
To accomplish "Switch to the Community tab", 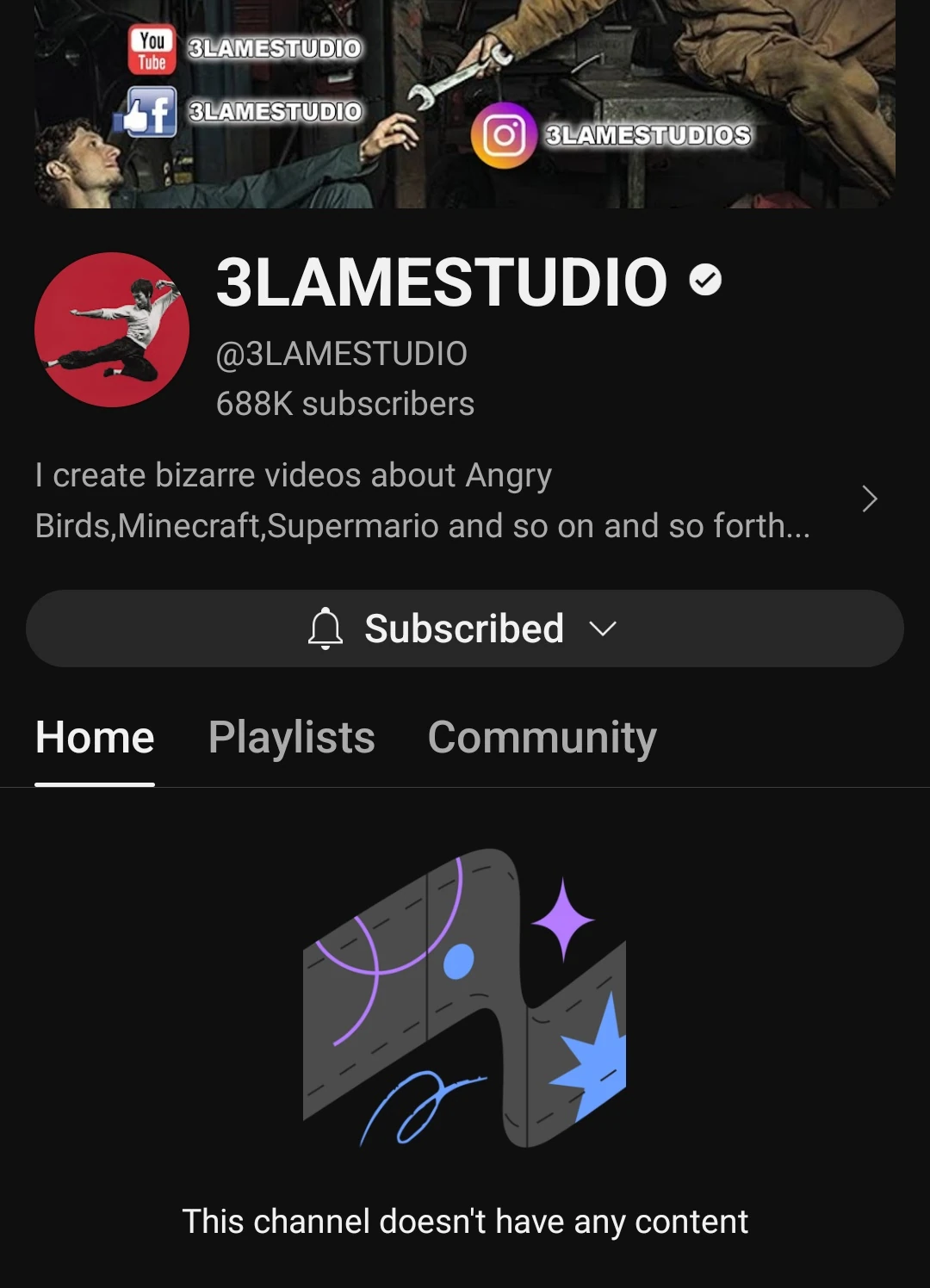I will click(x=542, y=738).
